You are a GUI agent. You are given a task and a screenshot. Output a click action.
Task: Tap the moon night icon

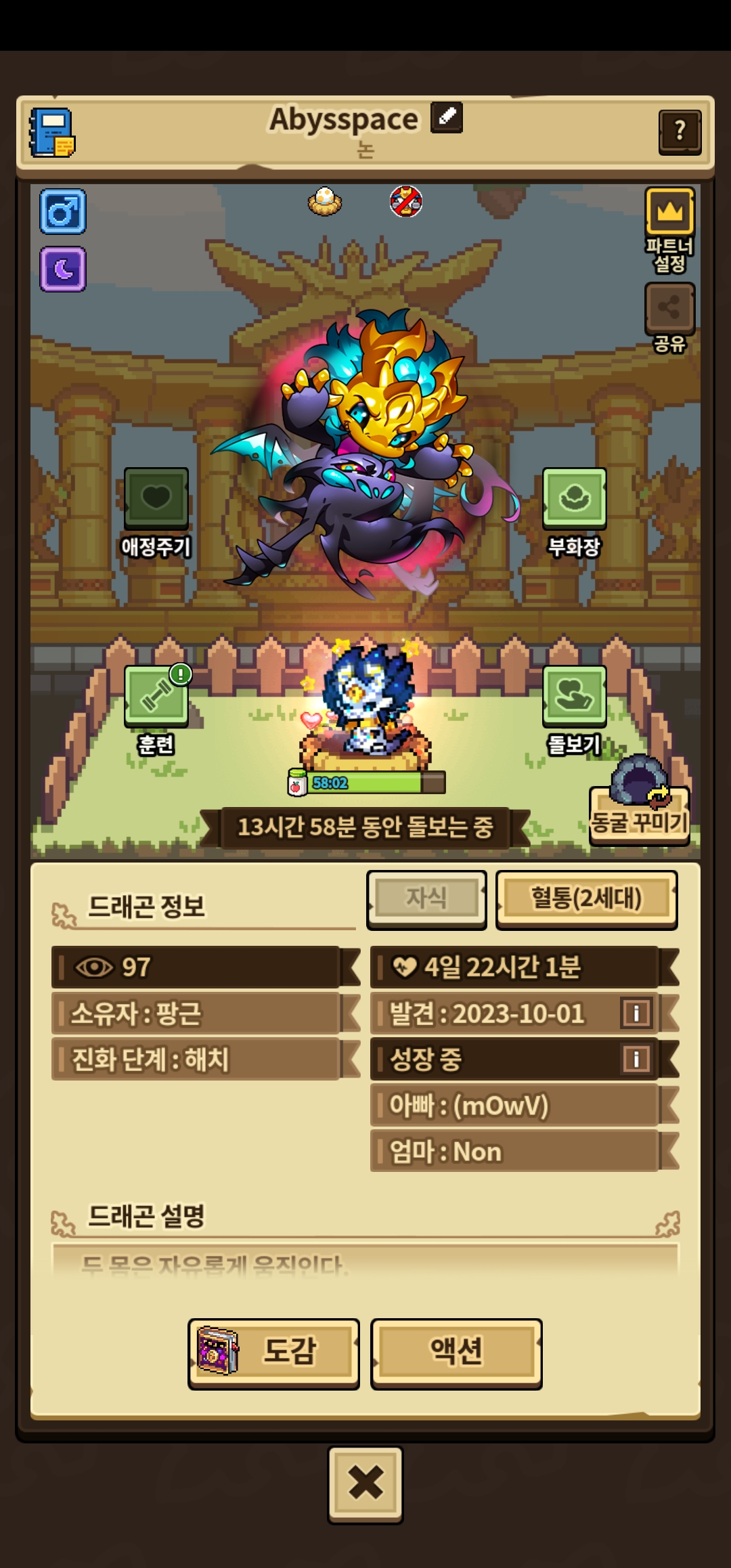63,269
